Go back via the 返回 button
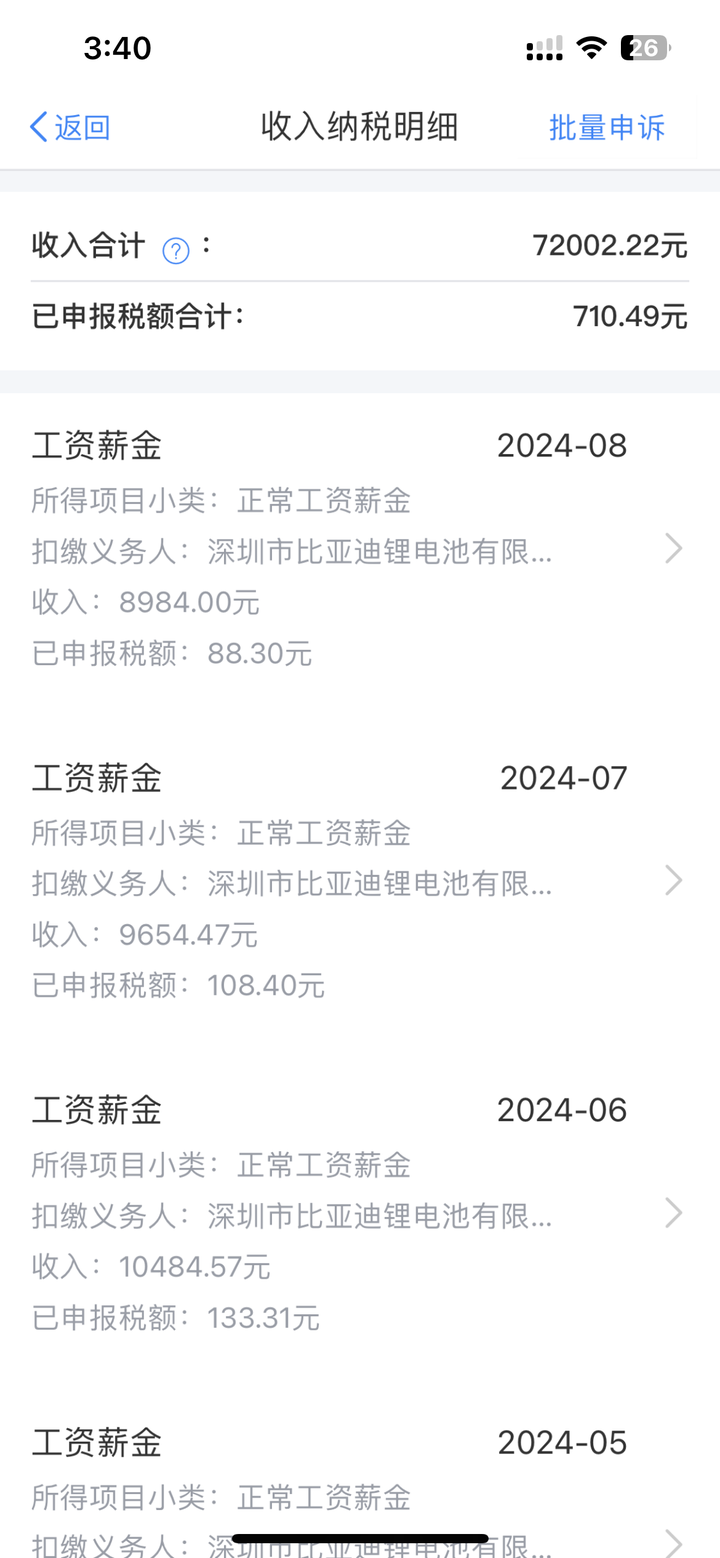 pos(70,128)
